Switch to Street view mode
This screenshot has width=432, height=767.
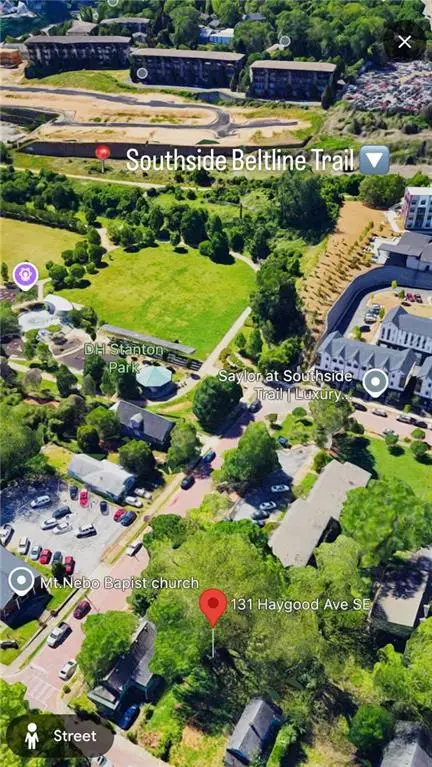[x=60, y=736]
